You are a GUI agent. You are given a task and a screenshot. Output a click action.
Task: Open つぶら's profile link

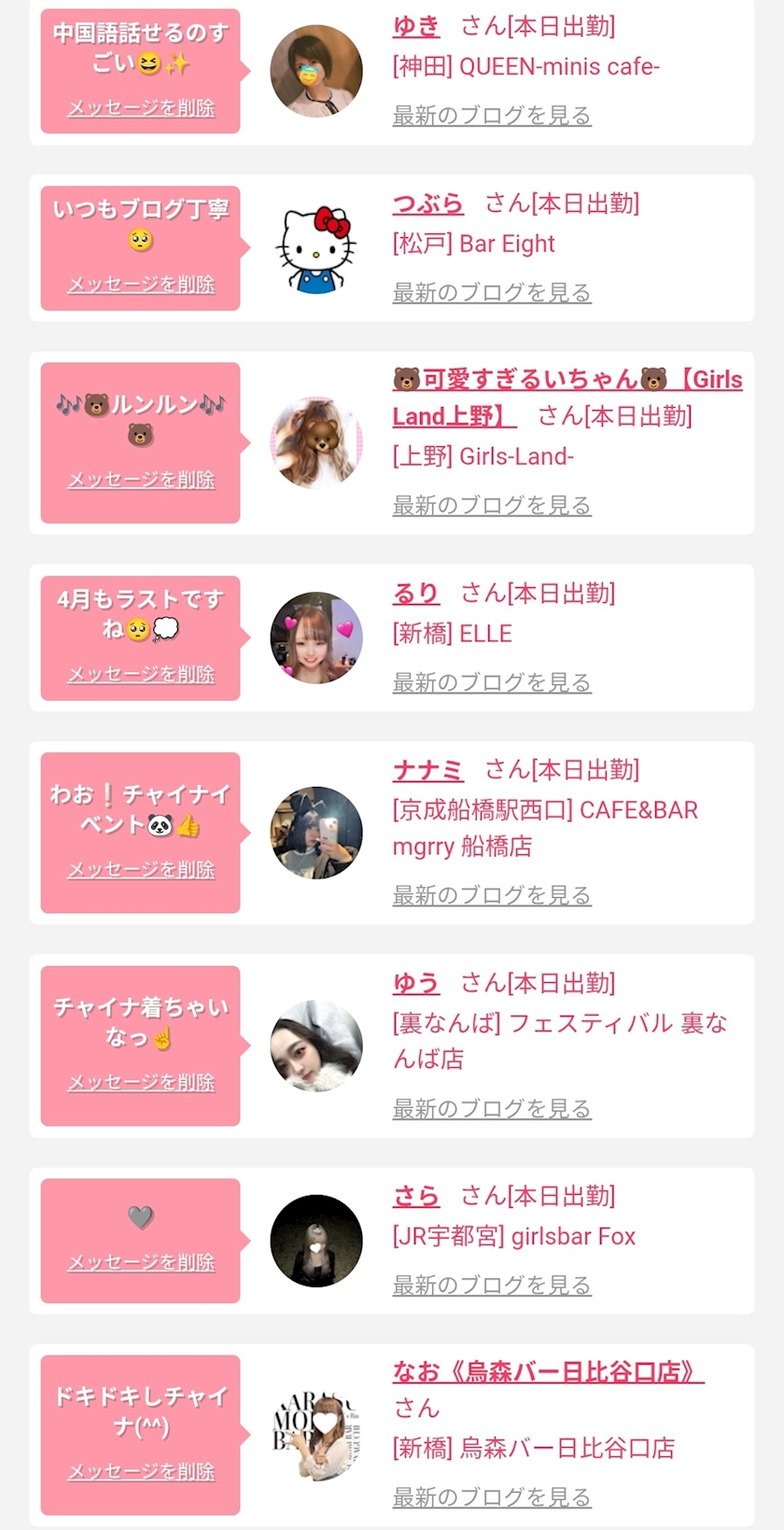click(x=428, y=204)
